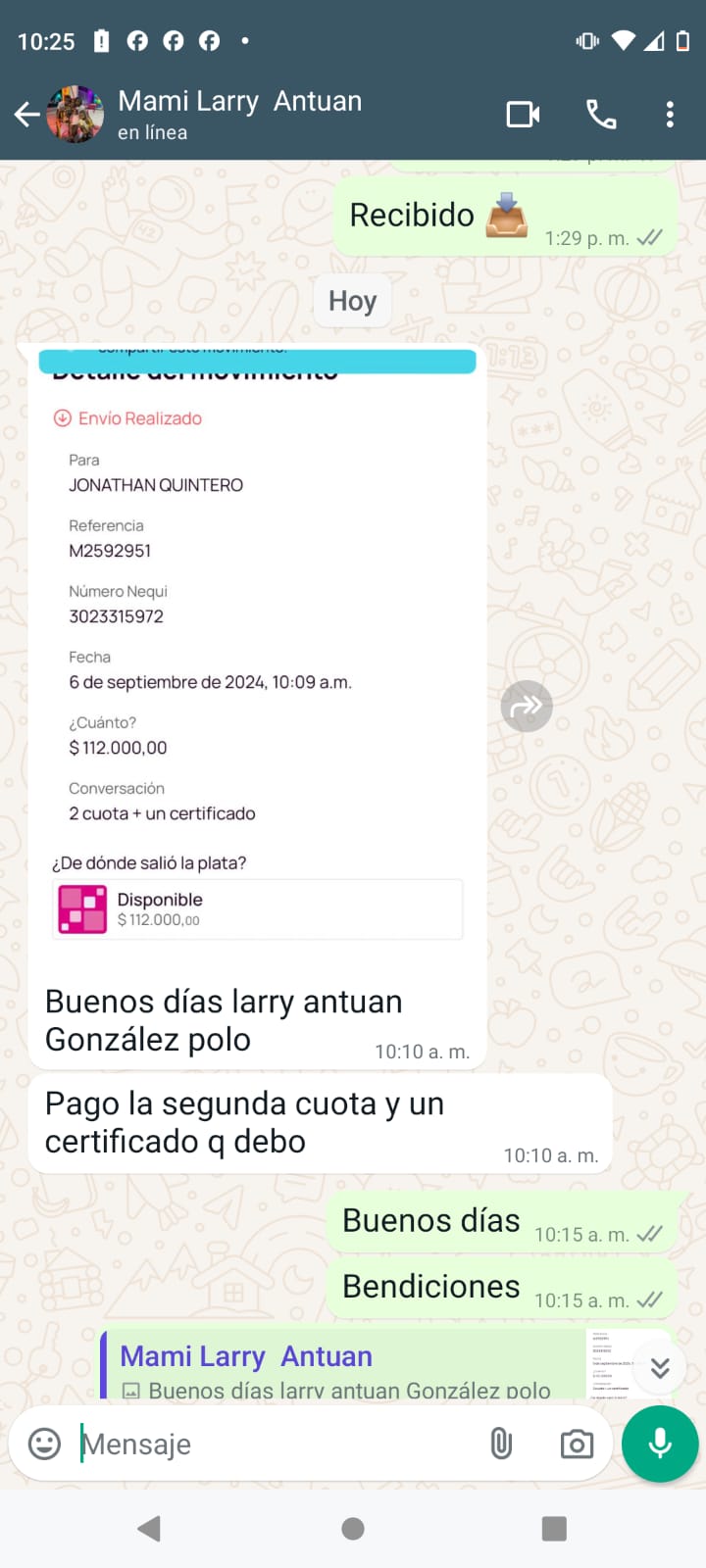The height and width of the screenshot is (1568, 706).
Task: Forward the payment receipt image
Action: point(527,706)
